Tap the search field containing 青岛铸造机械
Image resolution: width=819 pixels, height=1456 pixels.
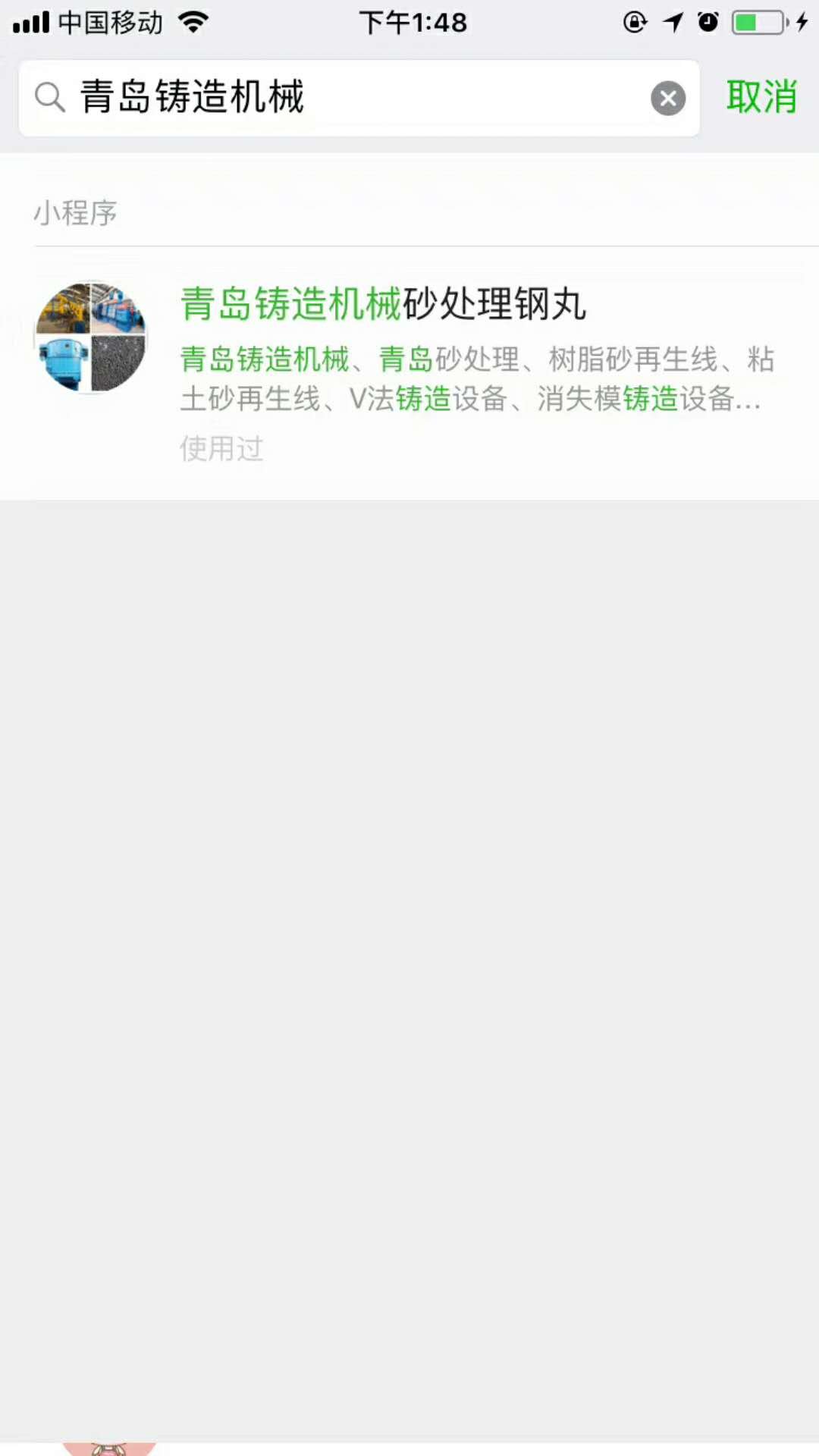[x=341, y=98]
